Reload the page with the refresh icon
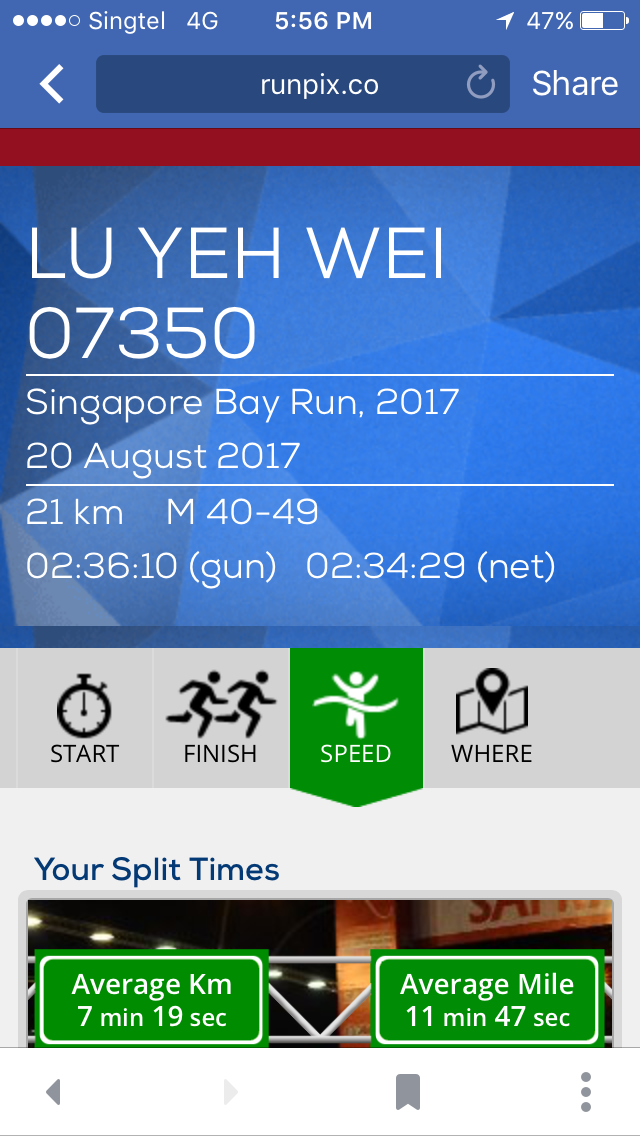Viewport: 640px width, 1136px height. coord(481,84)
